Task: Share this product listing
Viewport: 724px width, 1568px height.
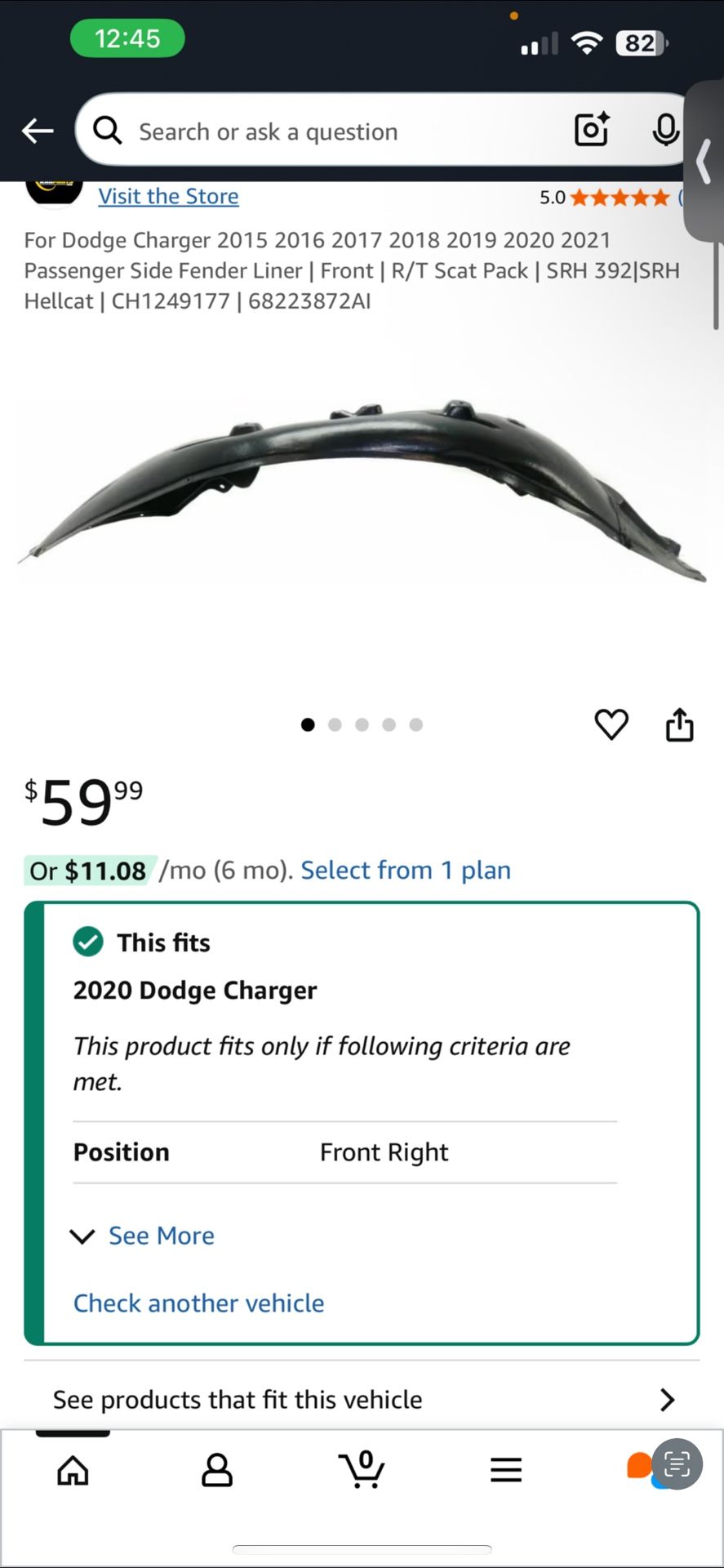Action: coord(679,724)
